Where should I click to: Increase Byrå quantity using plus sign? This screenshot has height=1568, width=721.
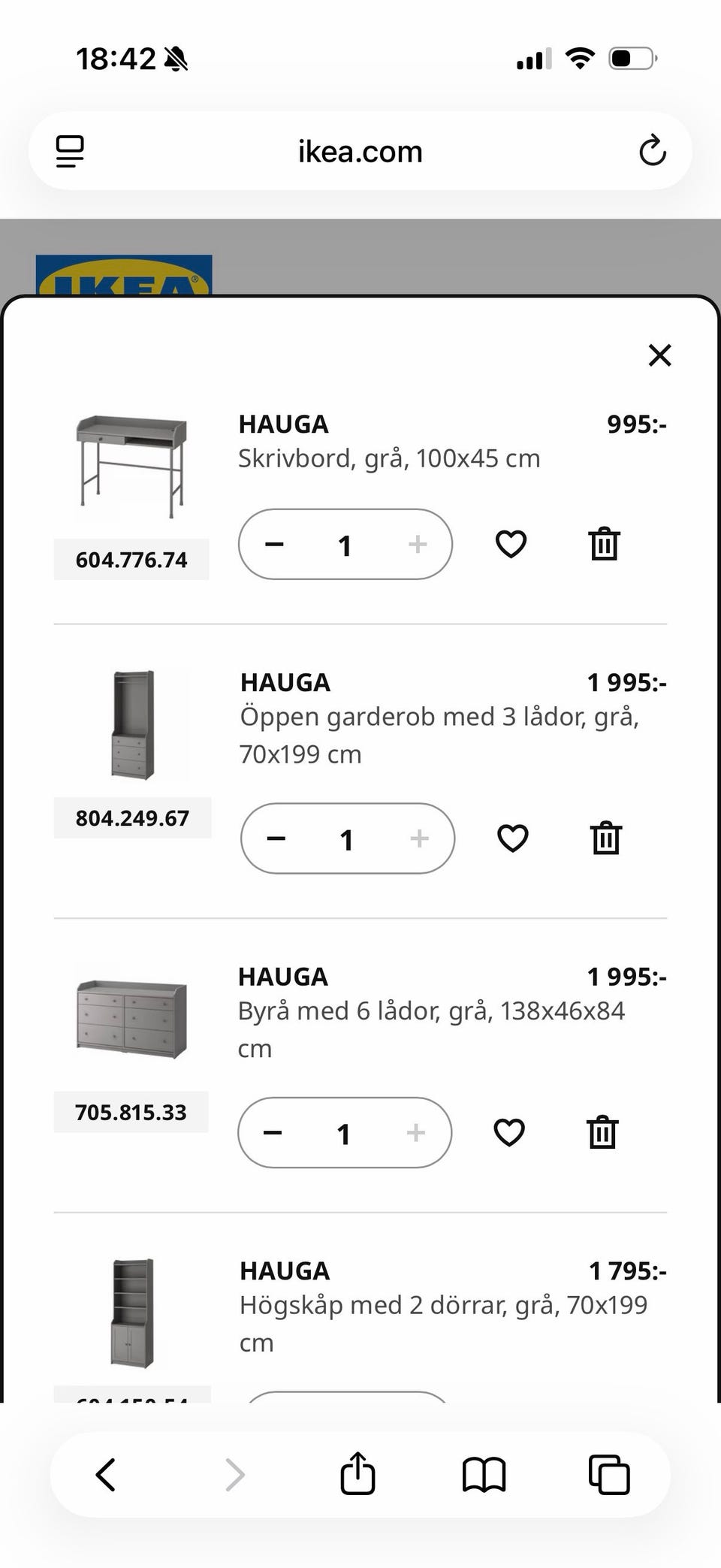pos(416,1132)
